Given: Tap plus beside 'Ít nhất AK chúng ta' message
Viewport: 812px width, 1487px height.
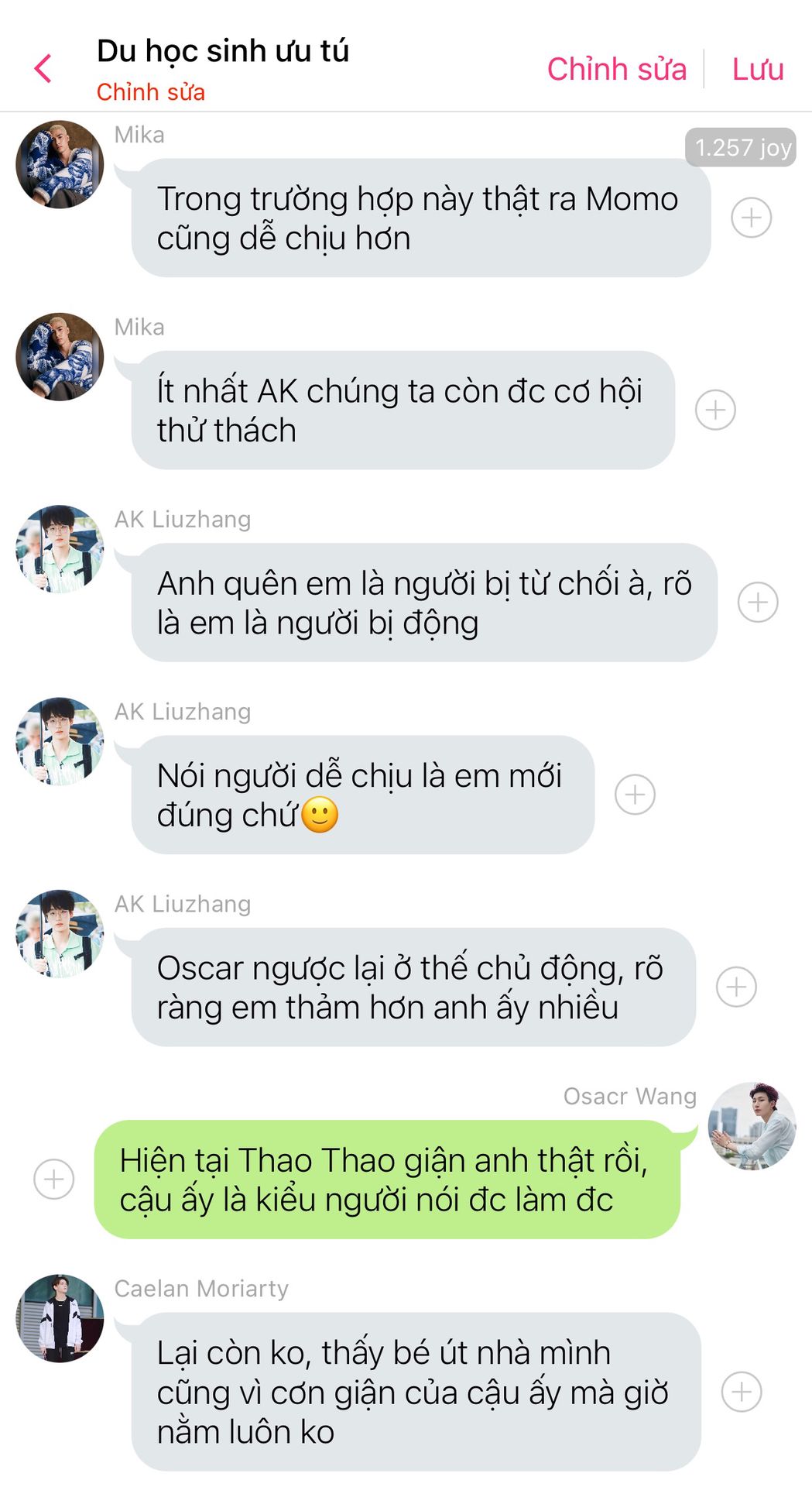Looking at the screenshot, I should click(x=715, y=410).
